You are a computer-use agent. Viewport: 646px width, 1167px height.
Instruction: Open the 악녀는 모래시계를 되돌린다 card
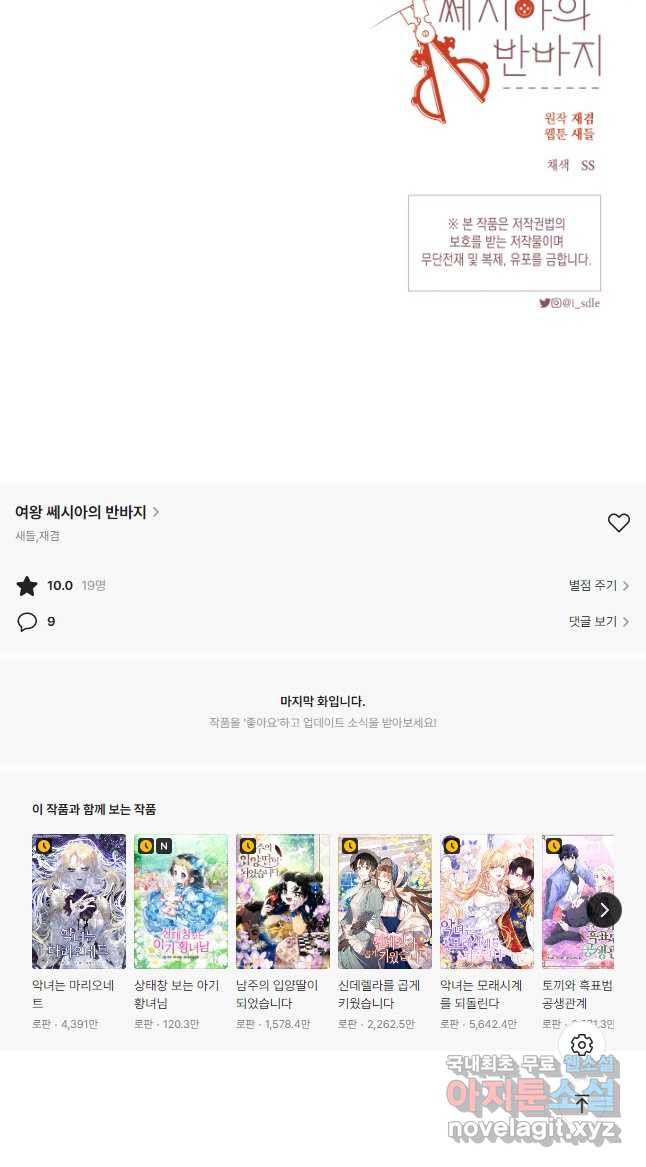point(487,902)
